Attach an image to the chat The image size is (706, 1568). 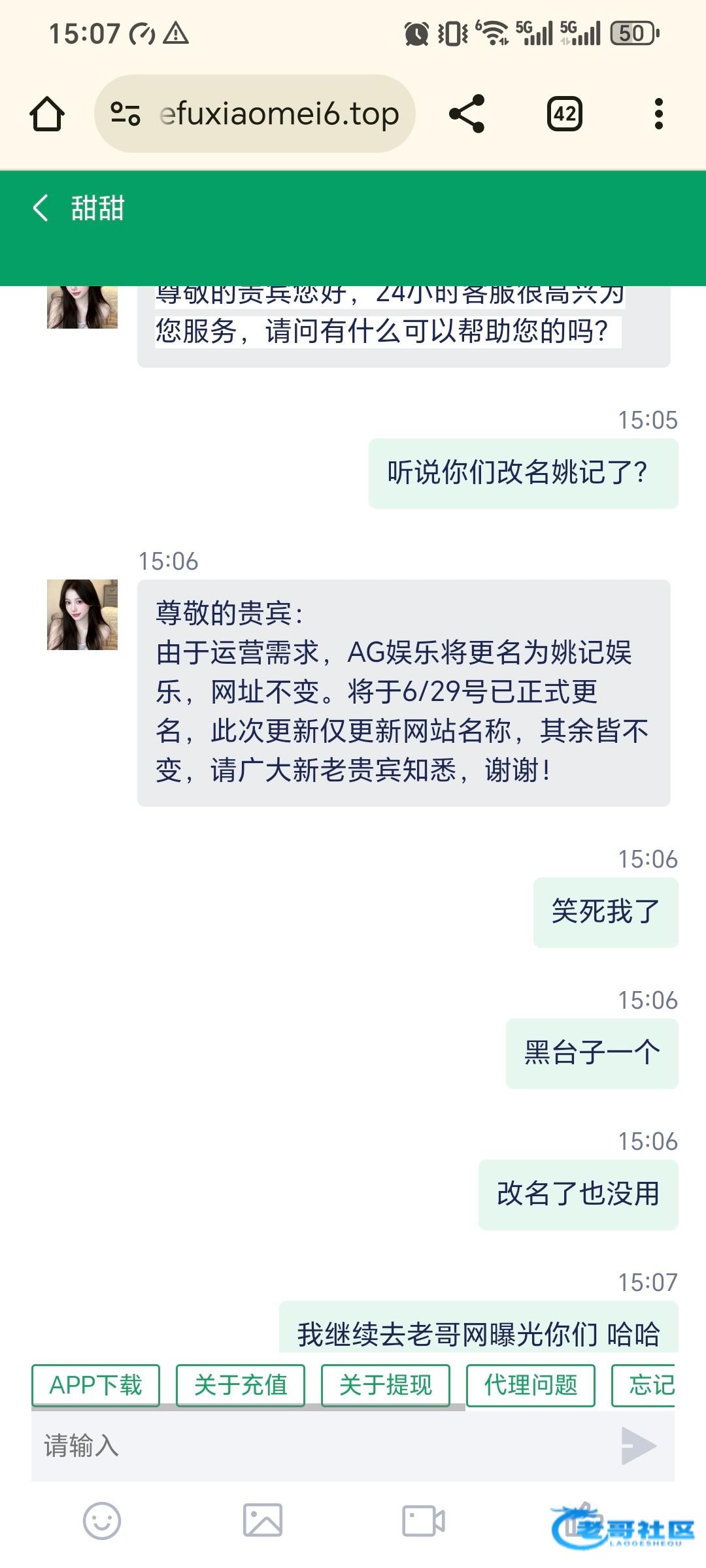coord(263,1520)
